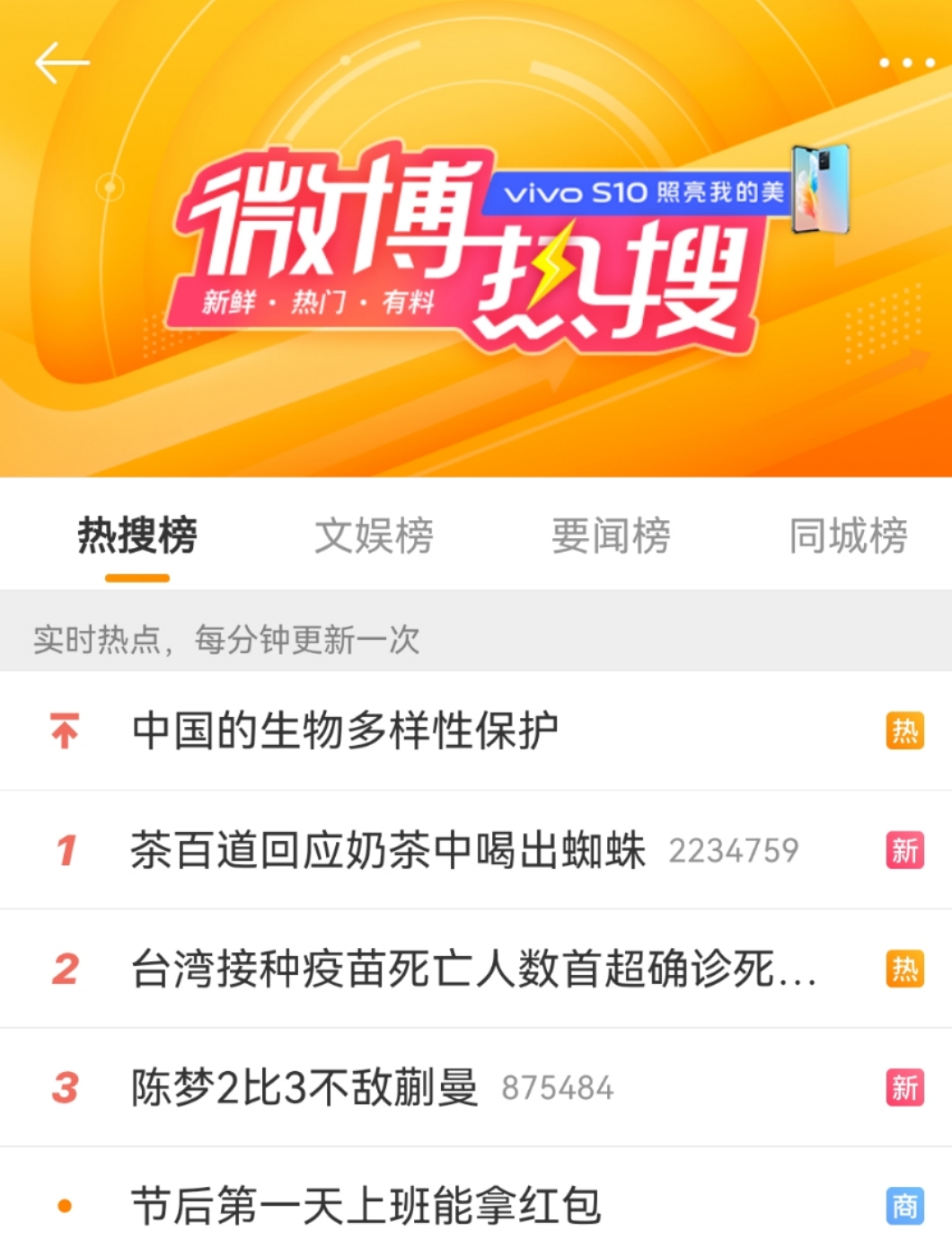Open promoted topic 节后第一天上班能拿红包
Screen dimensions: 952x1248
point(366,1205)
